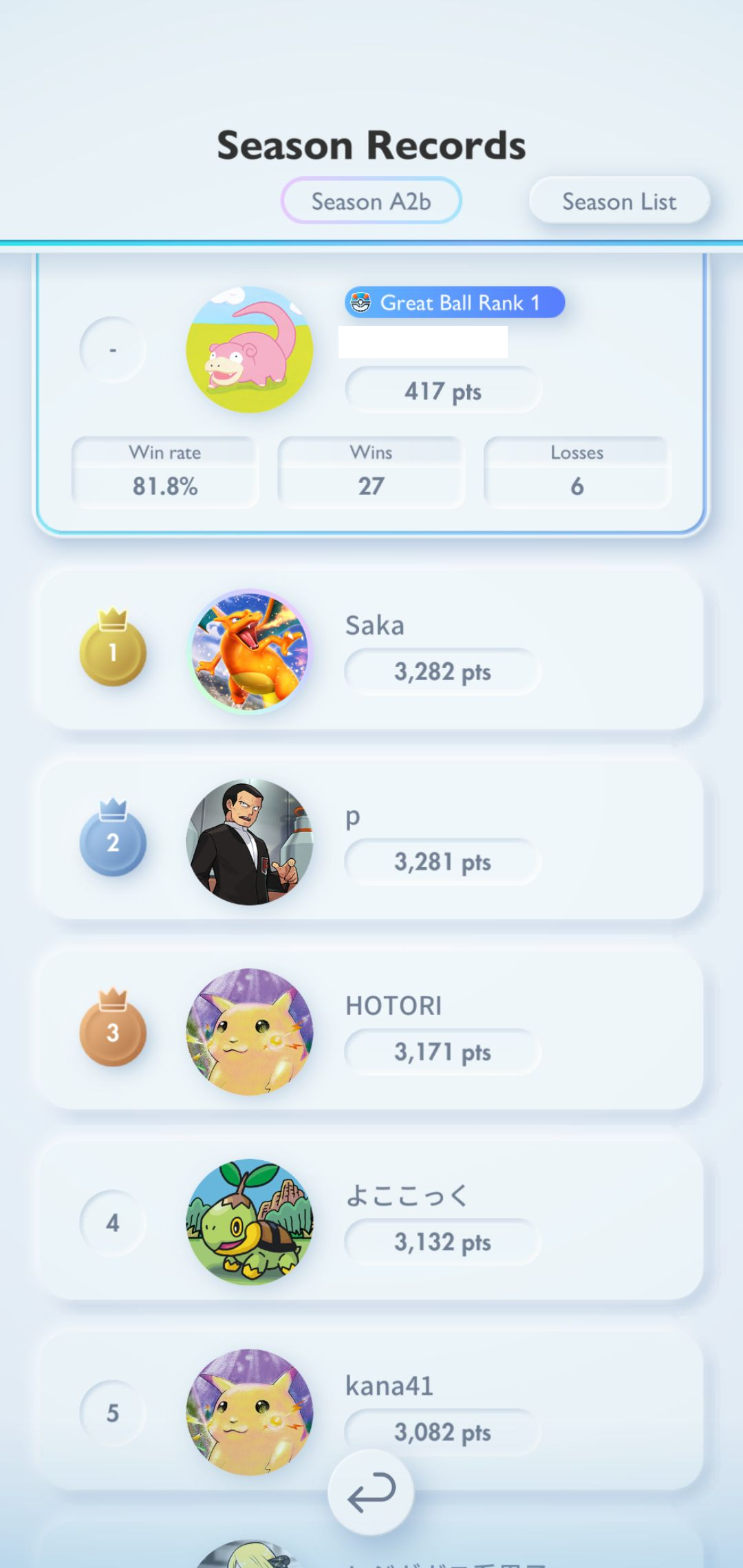Screen dimensions: 743x1568
Task: Open the fourth place player's card
Action: 371,1221
